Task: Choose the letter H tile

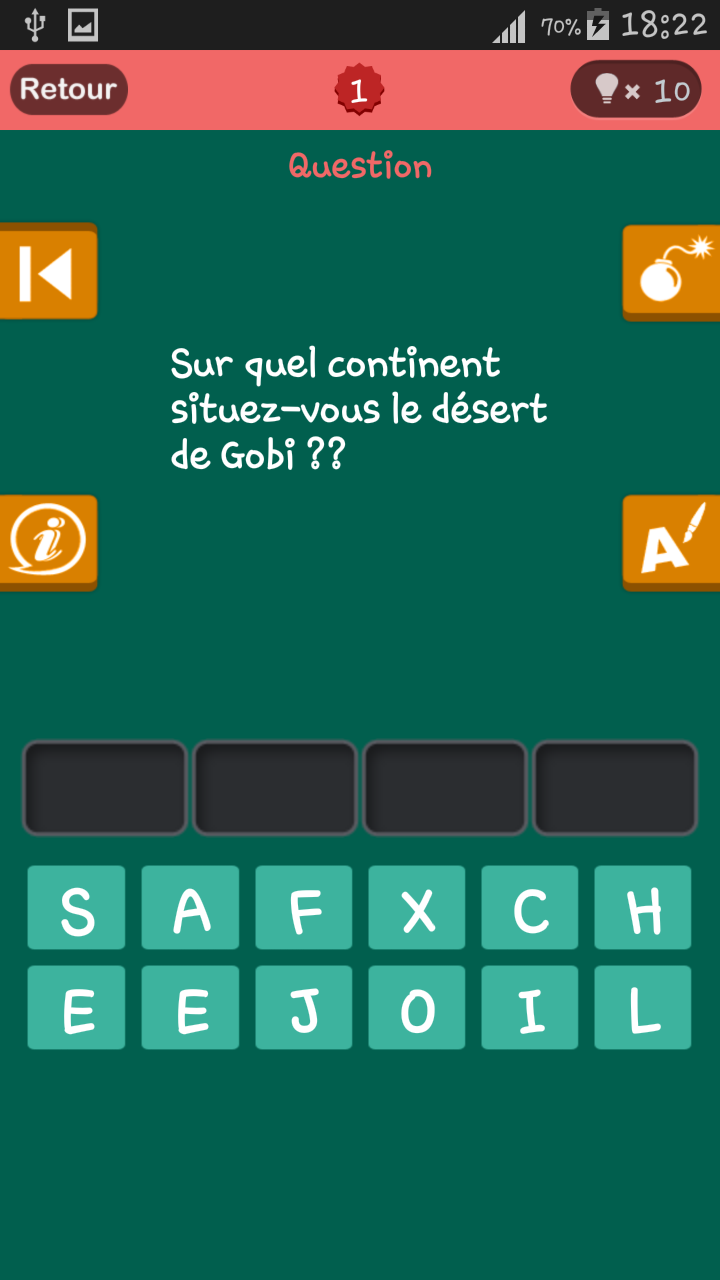Action: tap(643, 908)
